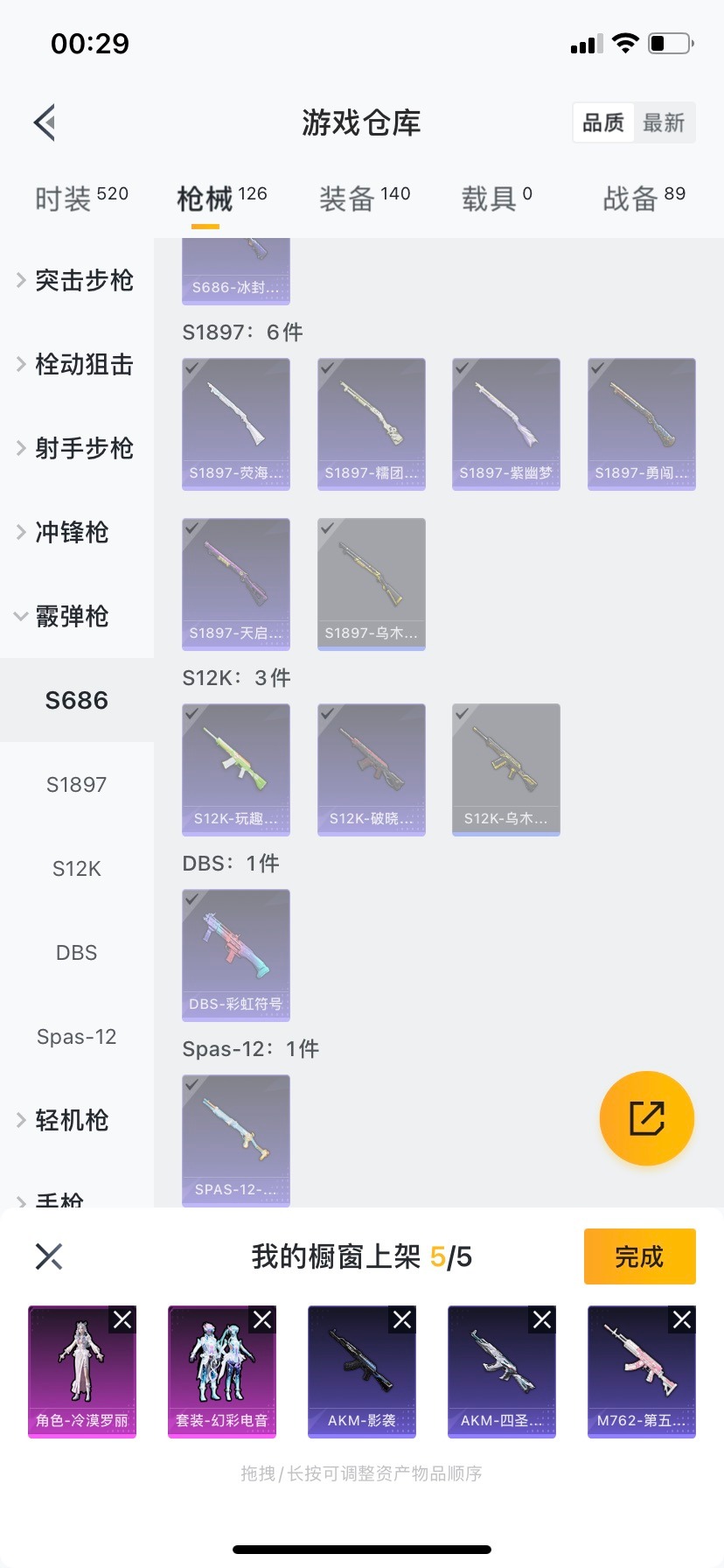Image resolution: width=724 pixels, height=1568 pixels.
Task: Remove 角色-冷漠罗丽 from the showcase
Action: click(x=122, y=1319)
